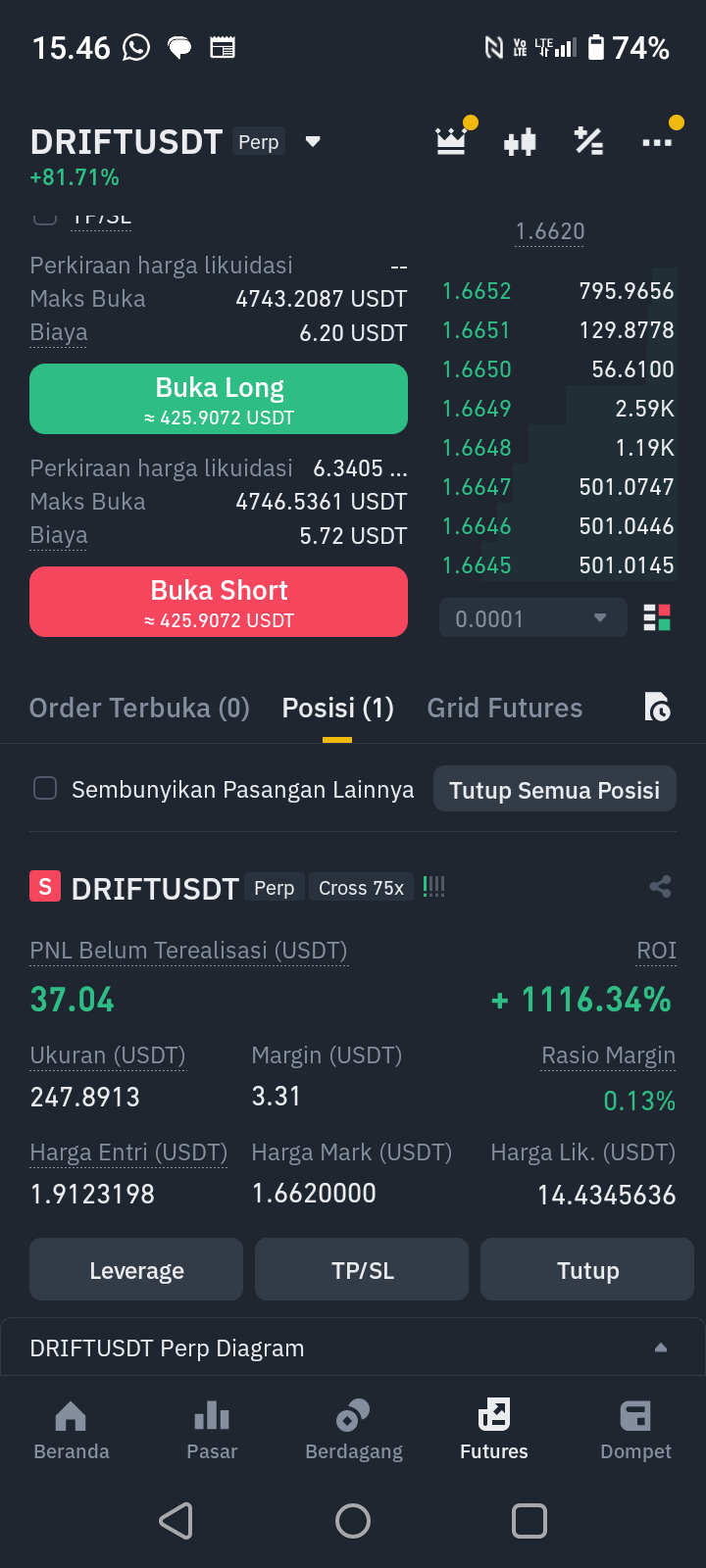Tap the Buka Long button
The image size is (706, 1568).
(219, 399)
